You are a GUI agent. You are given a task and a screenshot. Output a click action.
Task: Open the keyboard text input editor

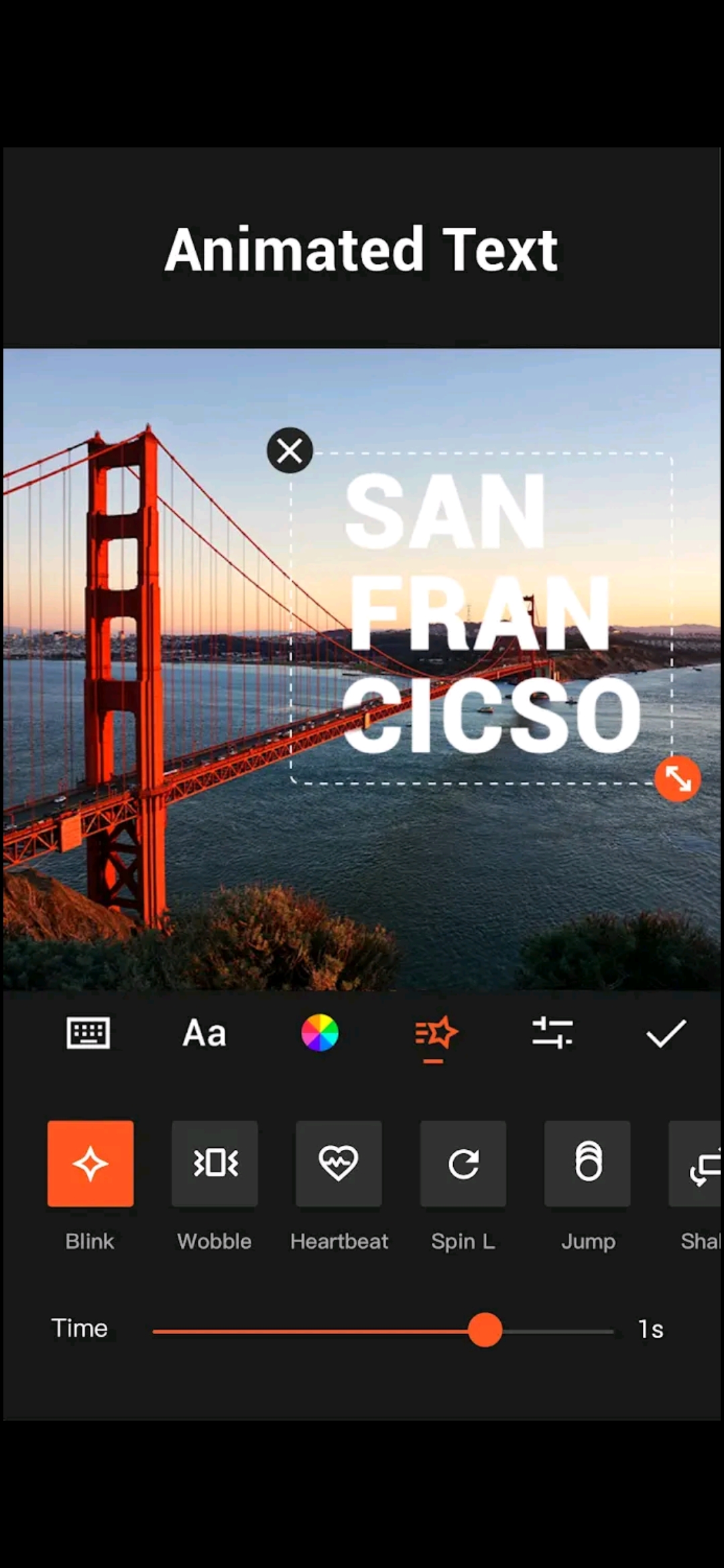pos(89,1032)
